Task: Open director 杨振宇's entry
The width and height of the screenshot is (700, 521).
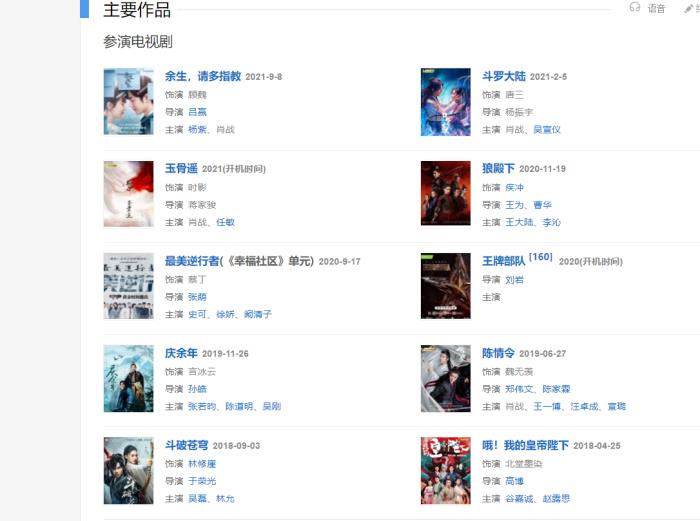Action: (520, 112)
